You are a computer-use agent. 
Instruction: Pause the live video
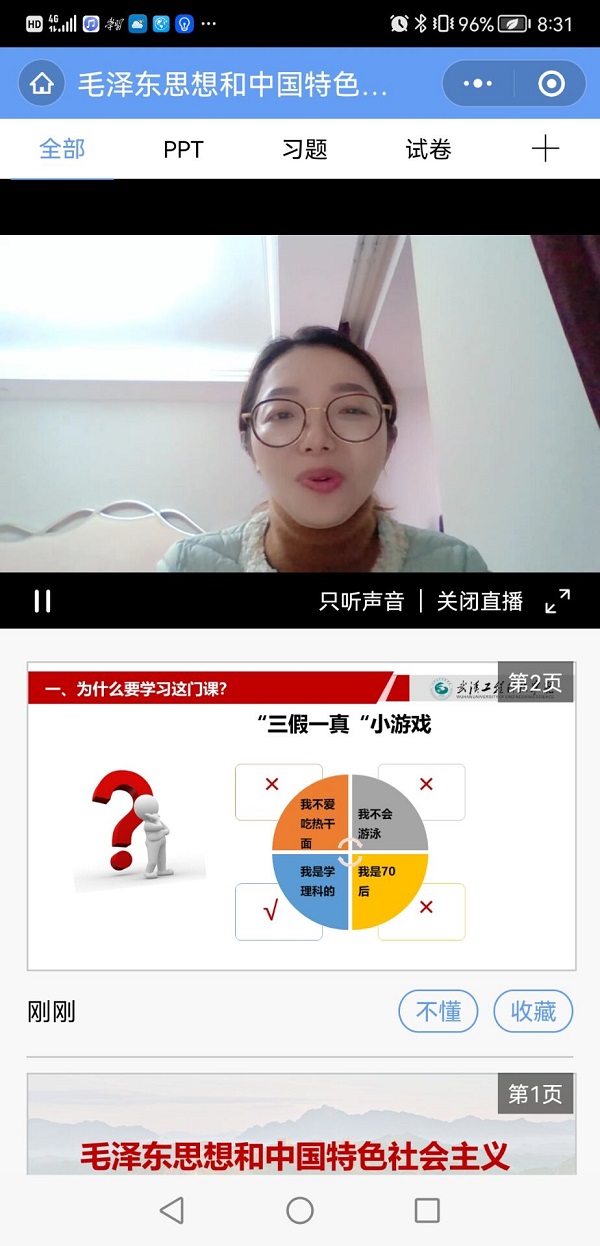point(42,600)
